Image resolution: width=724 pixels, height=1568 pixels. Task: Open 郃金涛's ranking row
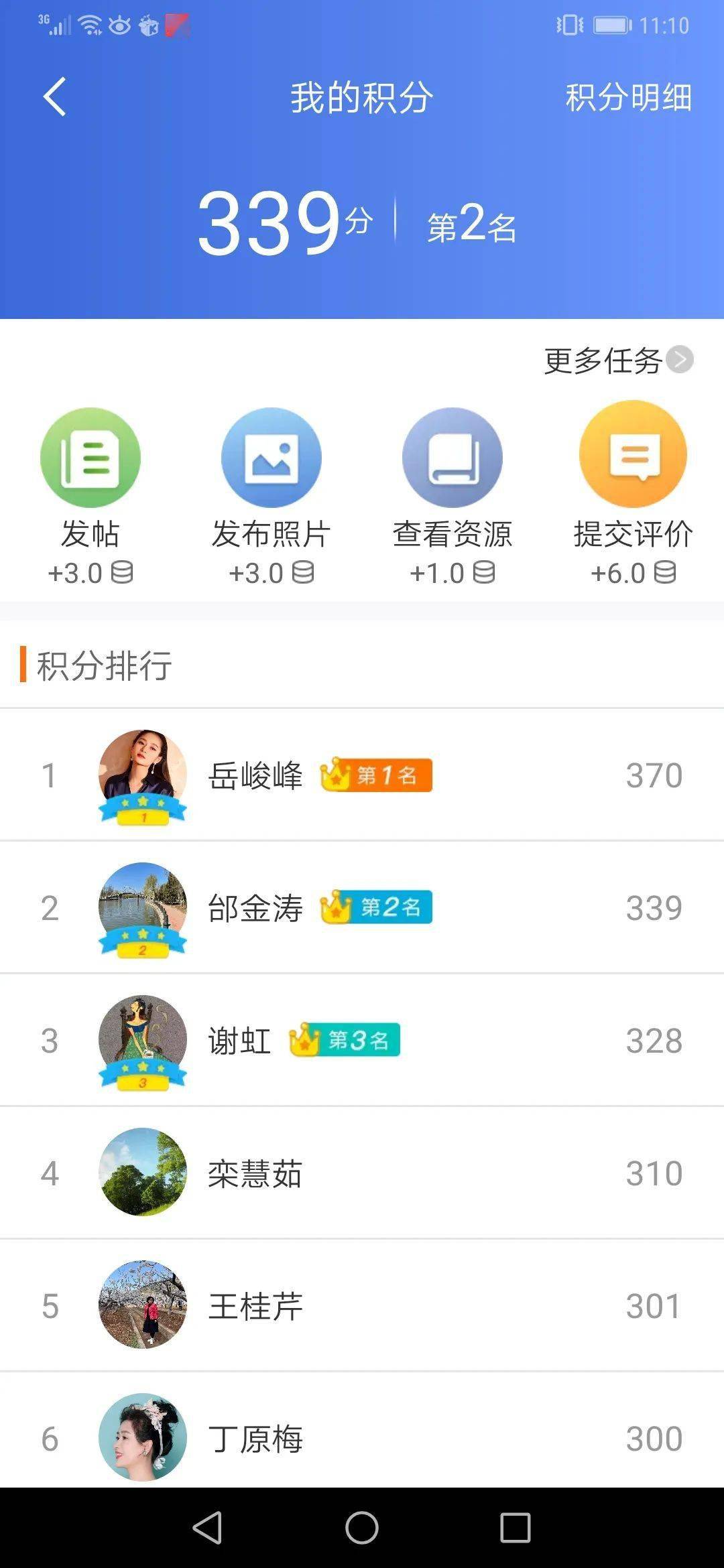pyautogui.click(x=362, y=908)
